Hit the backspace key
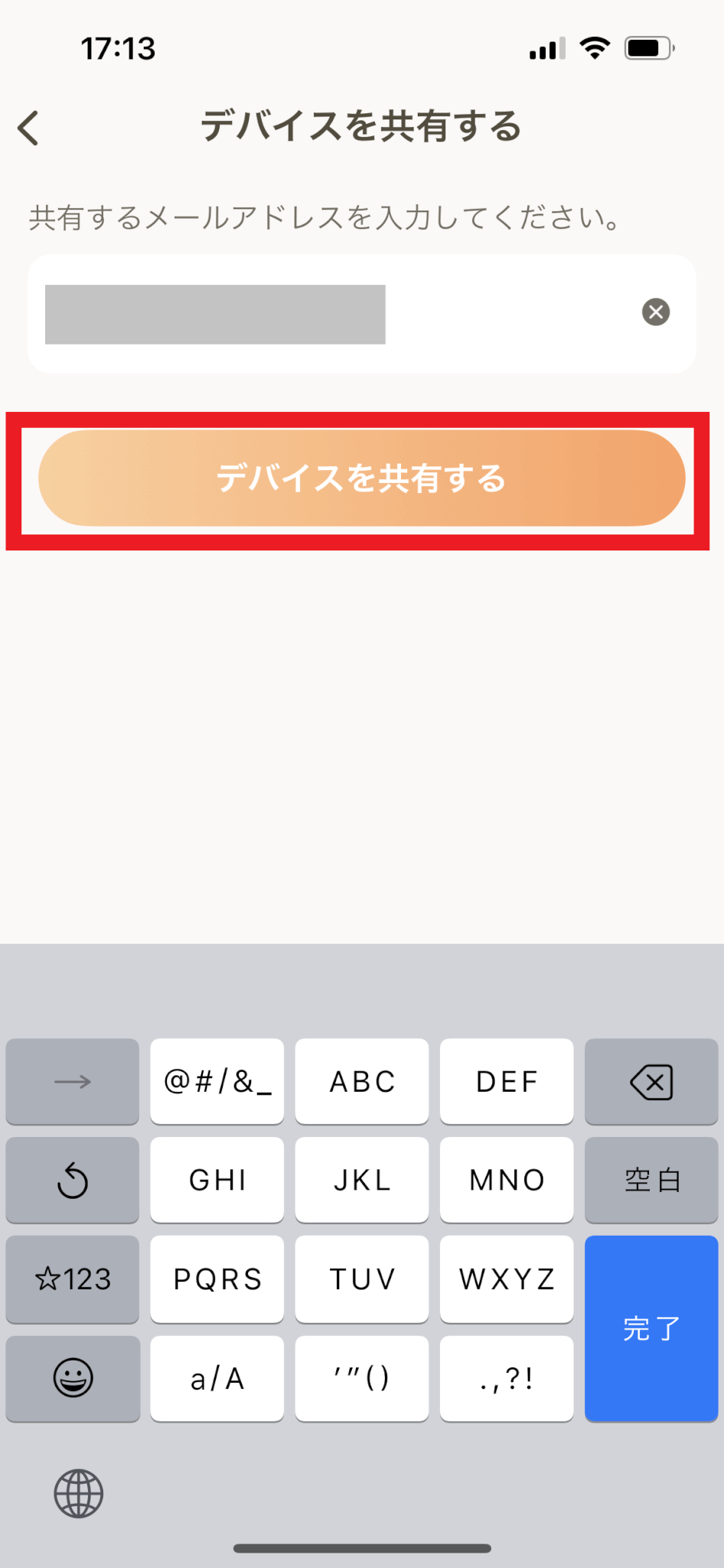 click(651, 1082)
